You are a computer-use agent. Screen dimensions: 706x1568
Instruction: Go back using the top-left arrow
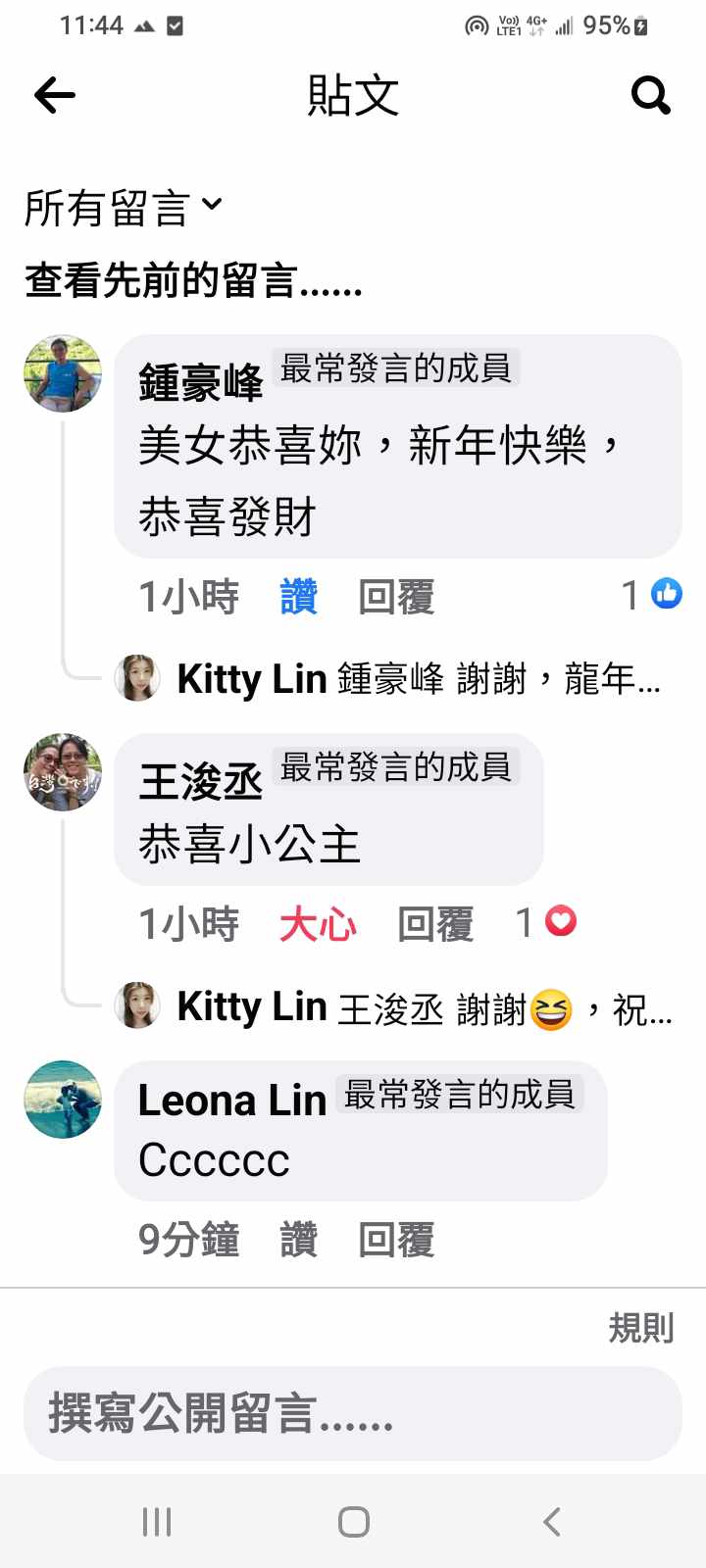(55, 95)
